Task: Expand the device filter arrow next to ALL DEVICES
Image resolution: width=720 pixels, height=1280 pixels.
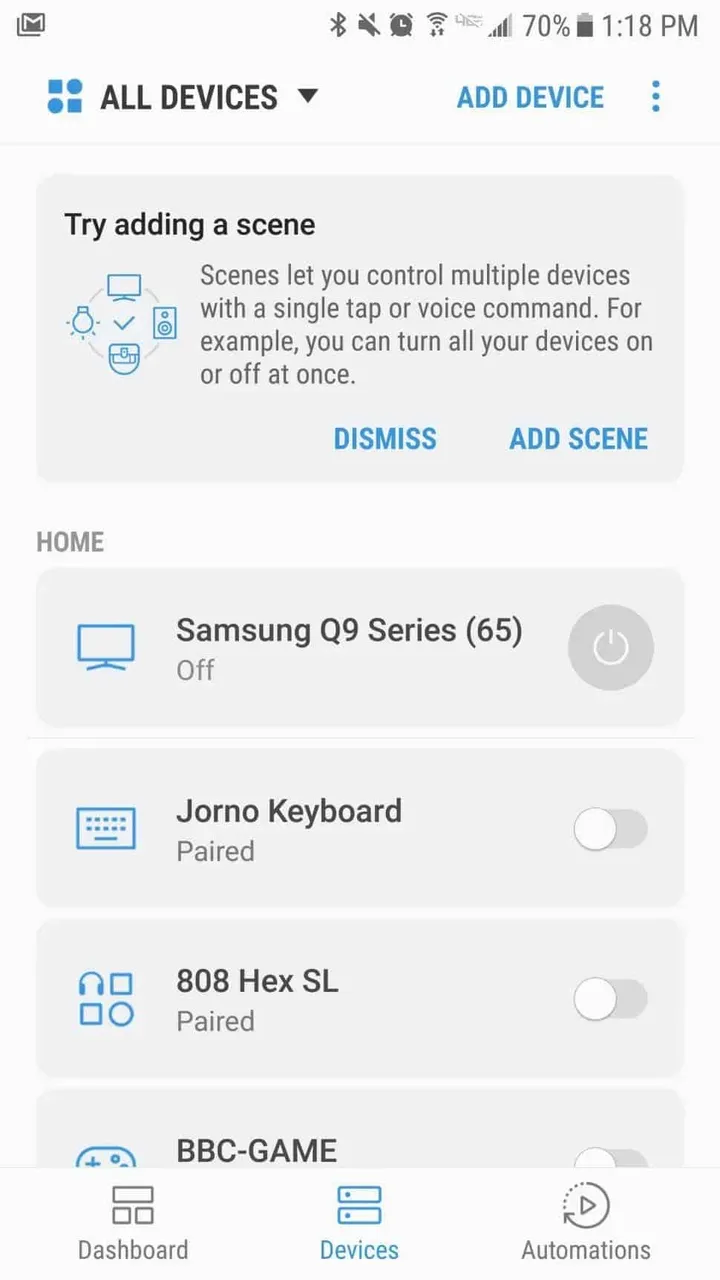Action: [x=308, y=96]
